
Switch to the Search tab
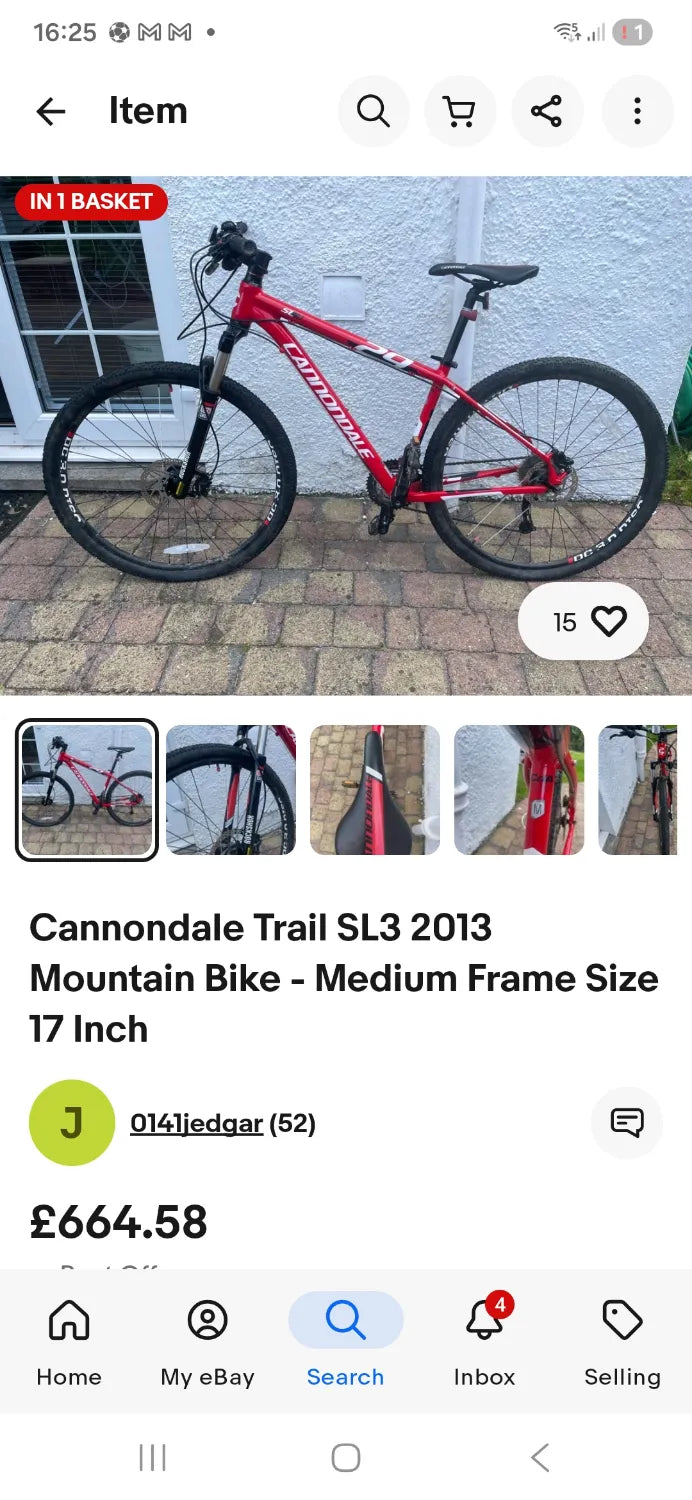[345, 1344]
